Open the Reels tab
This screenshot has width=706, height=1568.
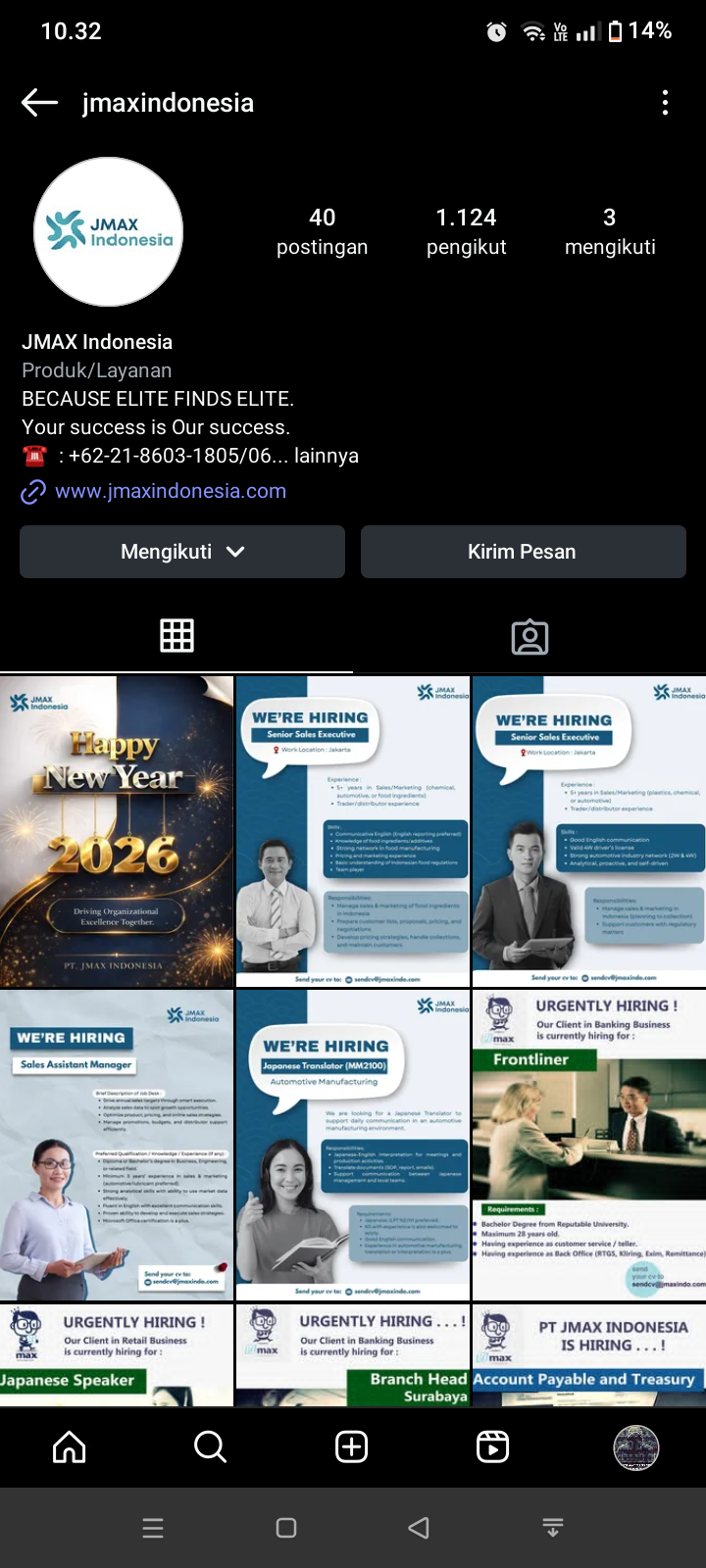coord(492,1446)
